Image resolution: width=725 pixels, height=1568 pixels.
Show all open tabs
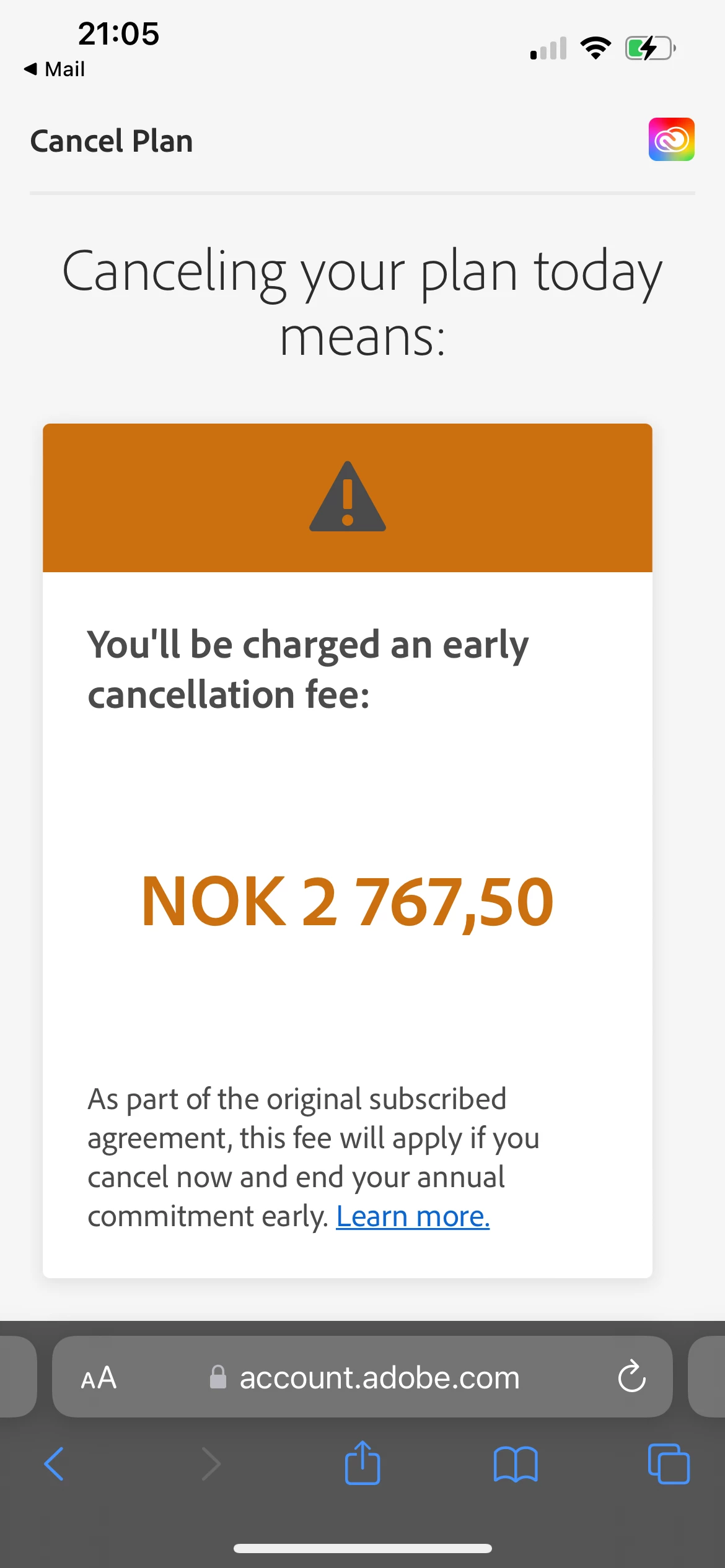pyautogui.click(x=668, y=1464)
